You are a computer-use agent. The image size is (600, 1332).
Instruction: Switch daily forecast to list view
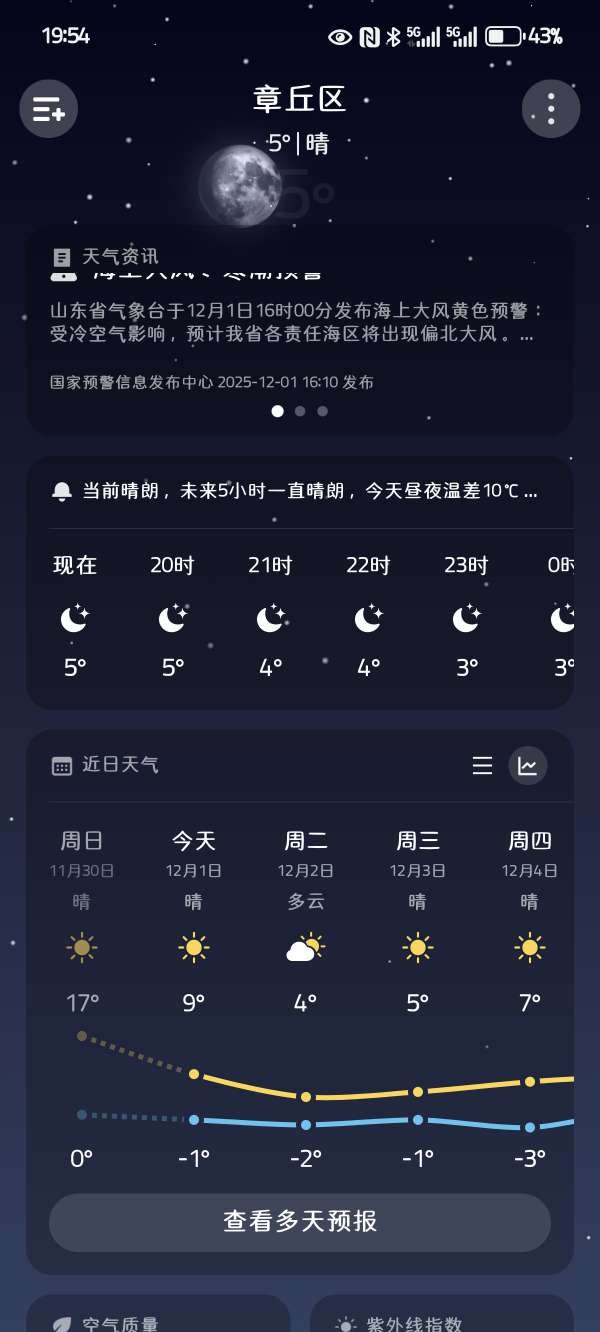pyautogui.click(x=482, y=766)
